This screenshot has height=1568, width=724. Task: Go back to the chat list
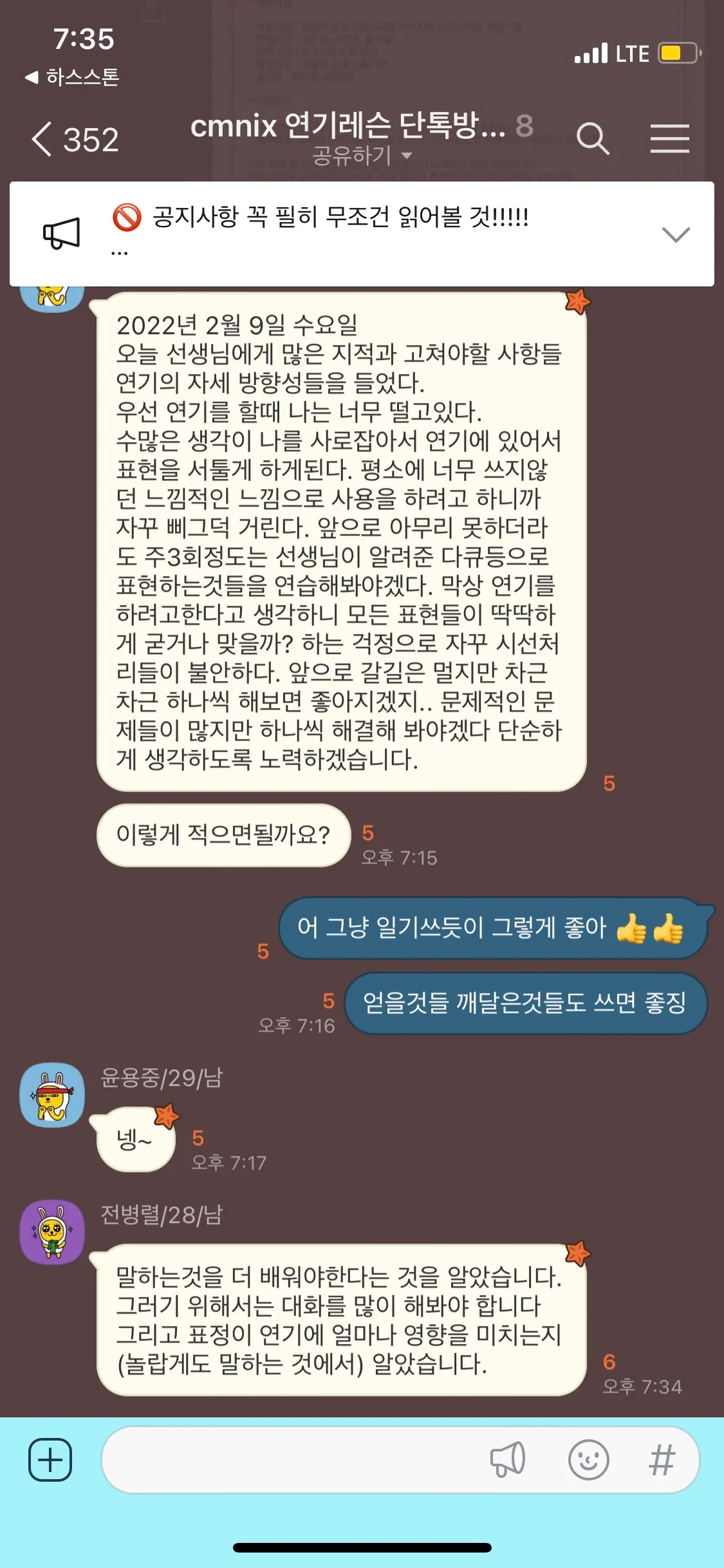click(74, 140)
